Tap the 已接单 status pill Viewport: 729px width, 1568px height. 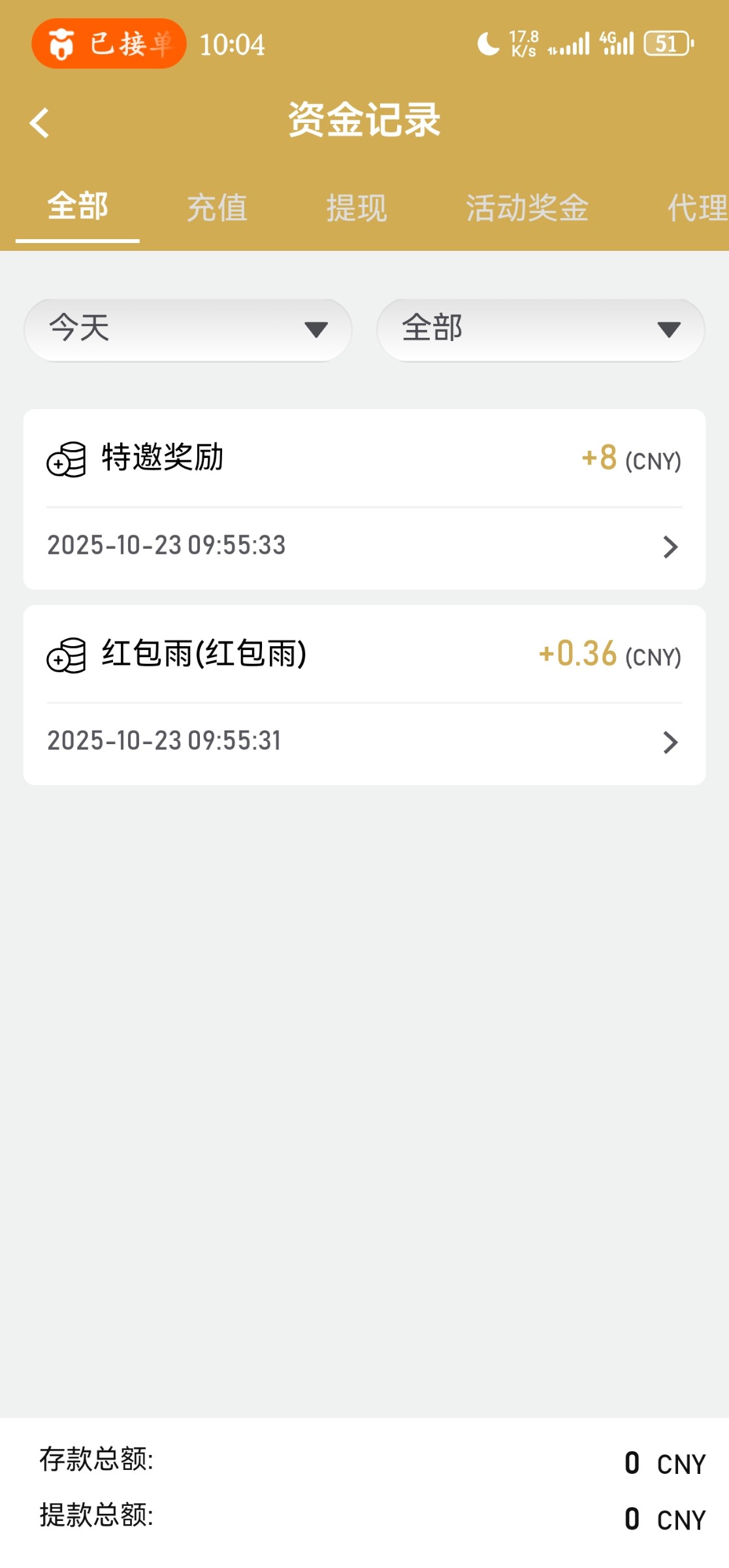109,44
